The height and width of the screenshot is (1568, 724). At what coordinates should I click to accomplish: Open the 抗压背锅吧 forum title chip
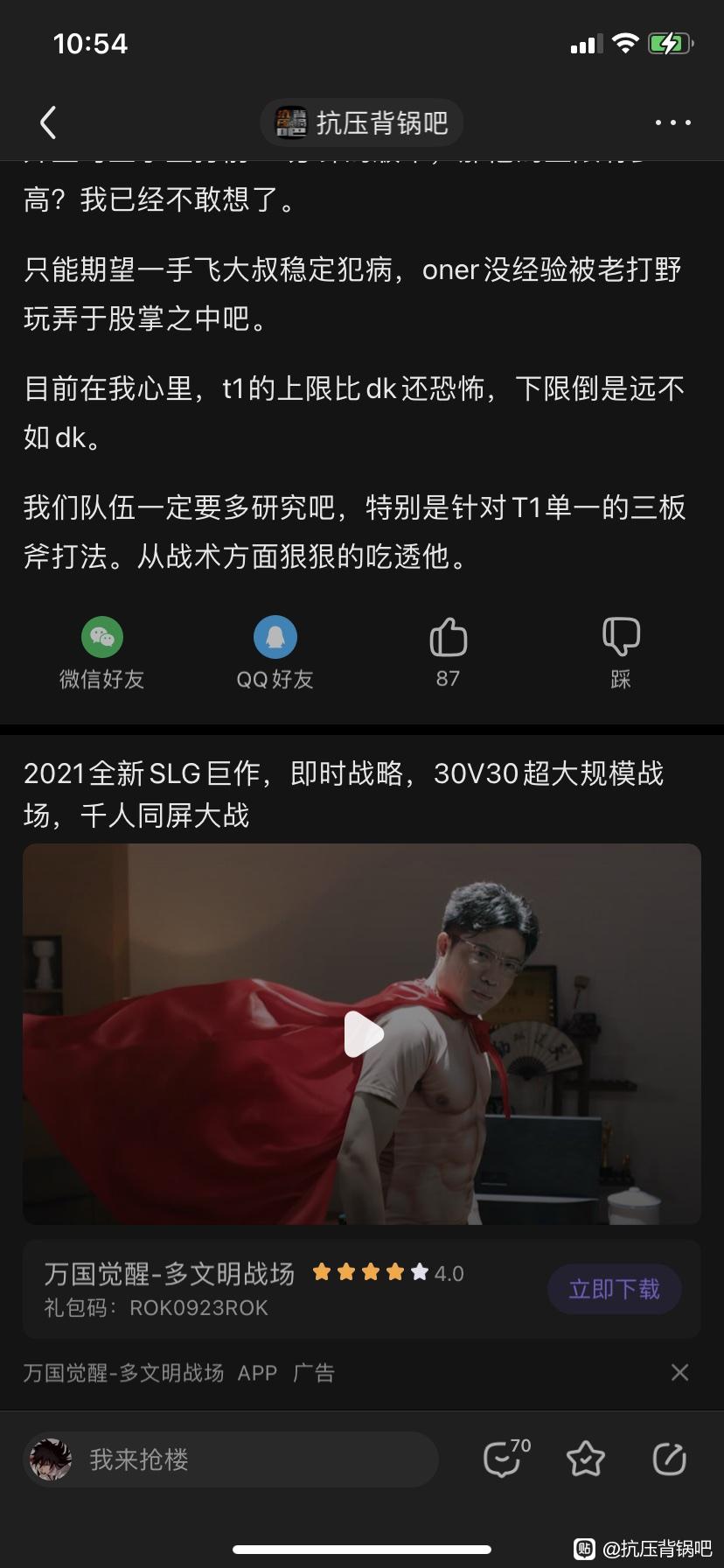[362, 123]
